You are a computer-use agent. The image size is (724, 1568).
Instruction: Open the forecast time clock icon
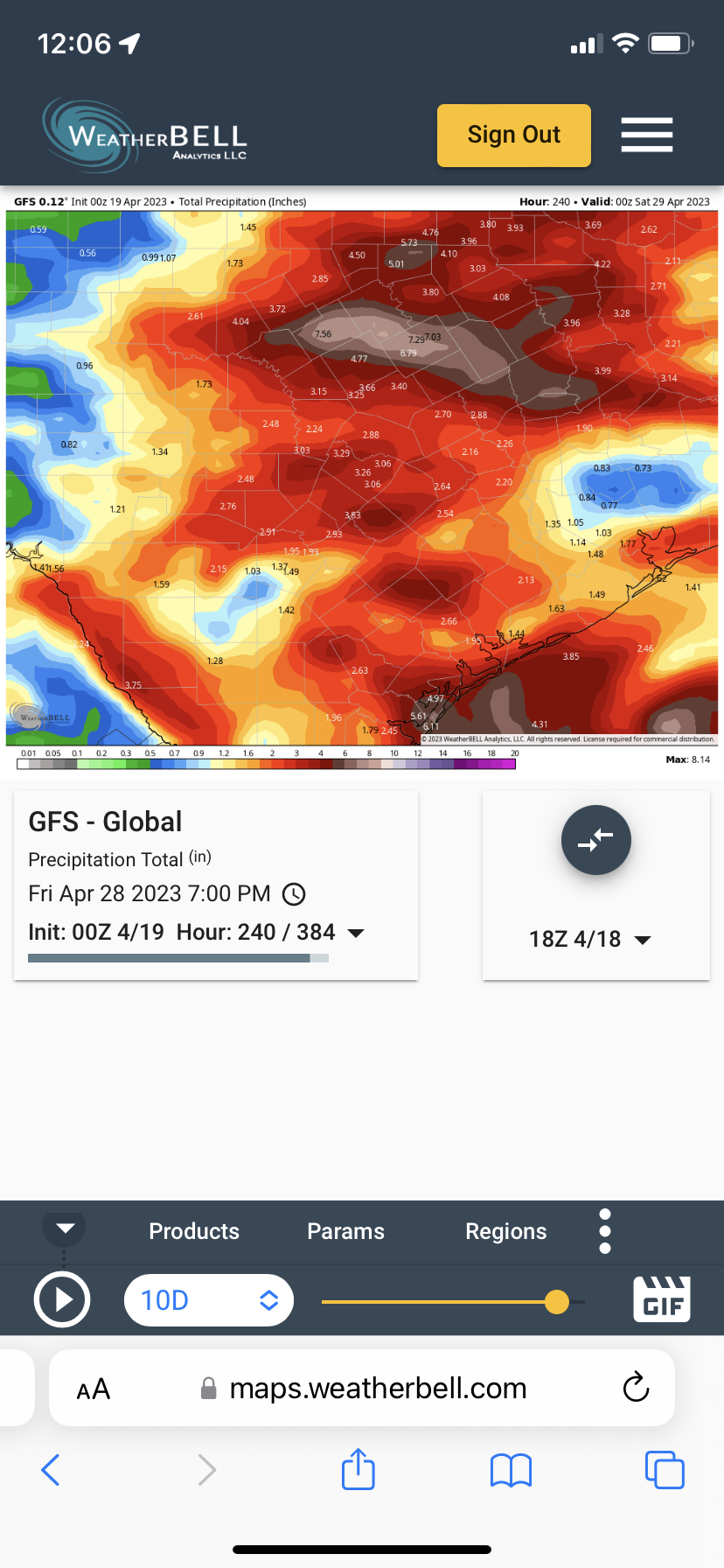pyautogui.click(x=294, y=894)
